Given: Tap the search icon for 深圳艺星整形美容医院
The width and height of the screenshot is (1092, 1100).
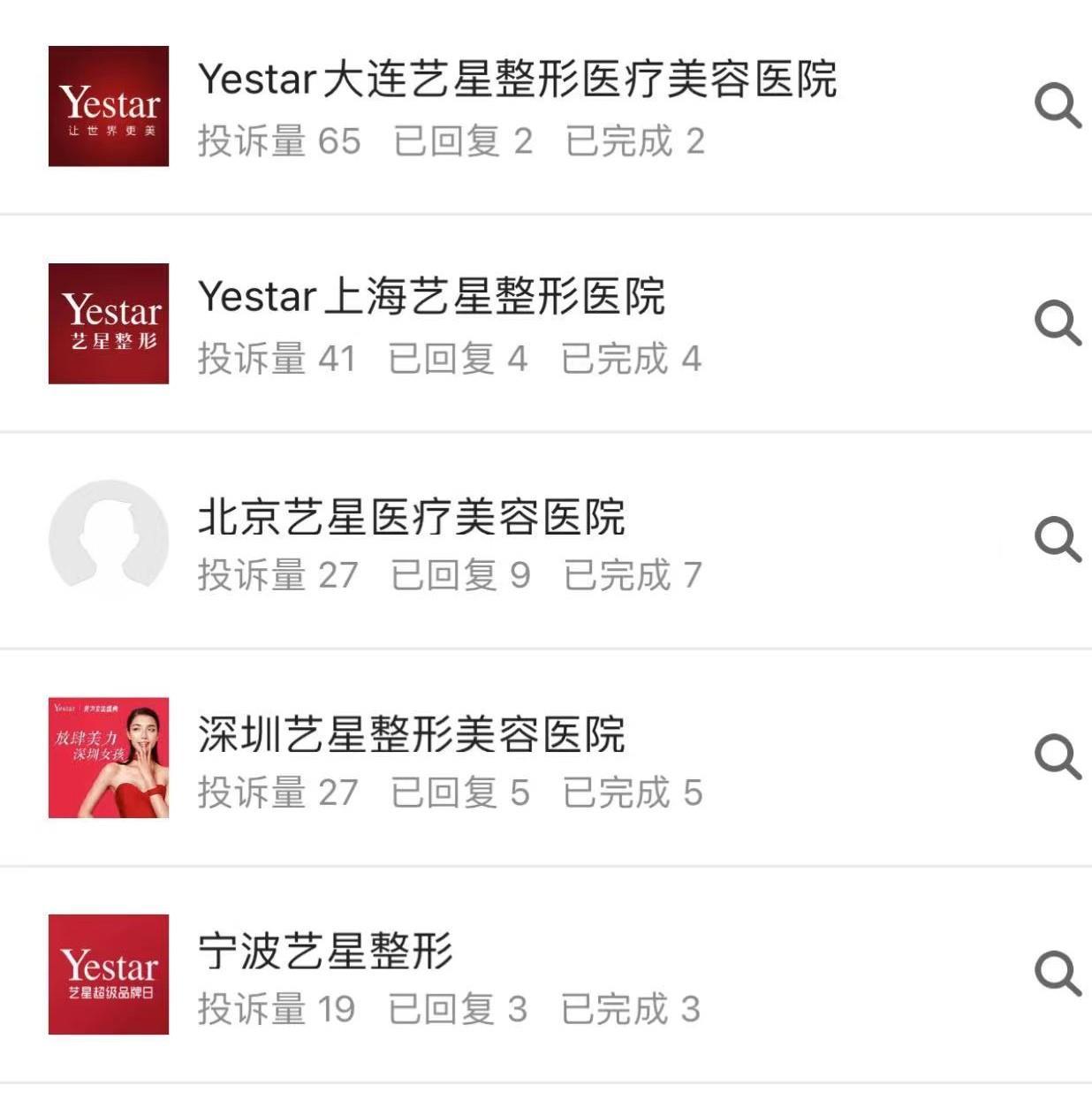Looking at the screenshot, I should pyautogui.click(x=1057, y=757).
